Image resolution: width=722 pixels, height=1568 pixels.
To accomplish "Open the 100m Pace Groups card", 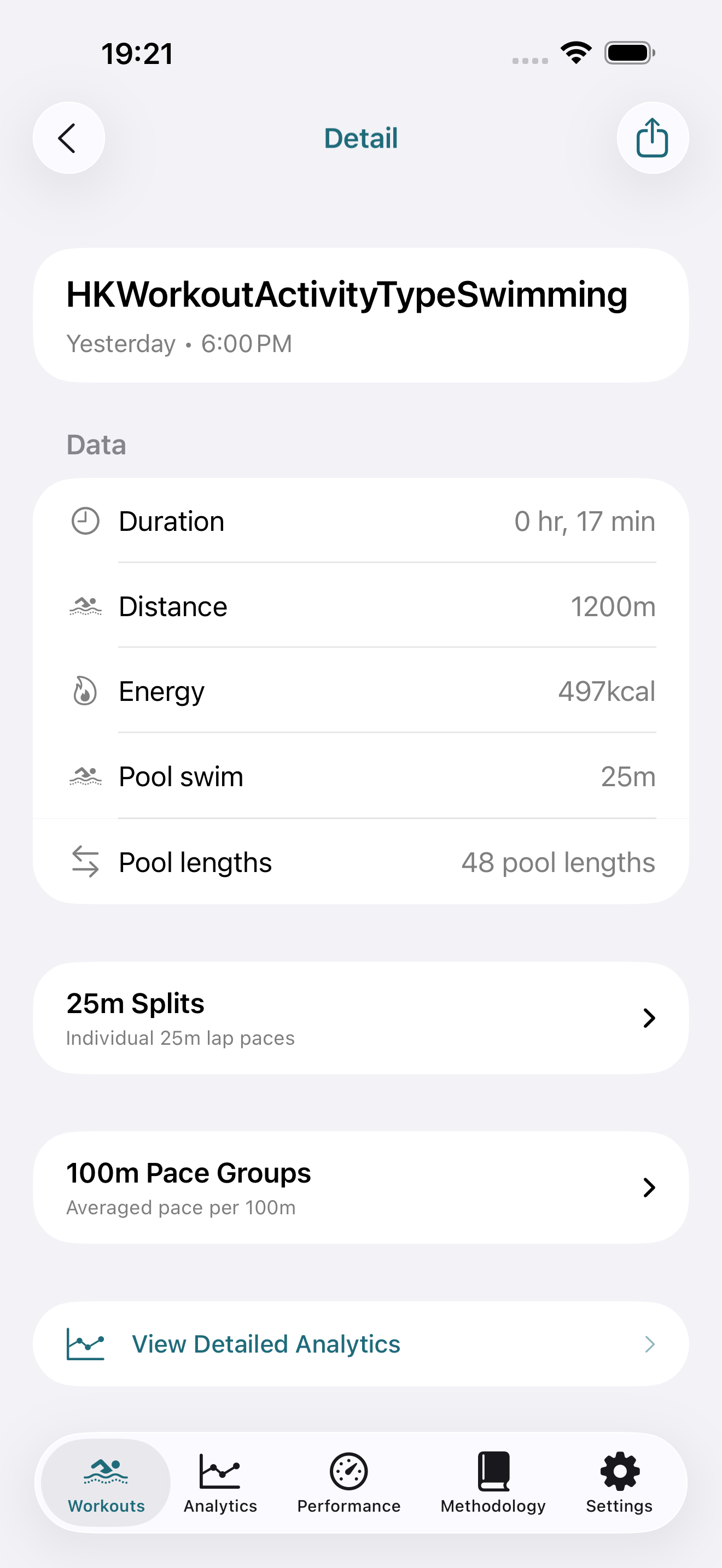I will click(x=361, y=1187).
